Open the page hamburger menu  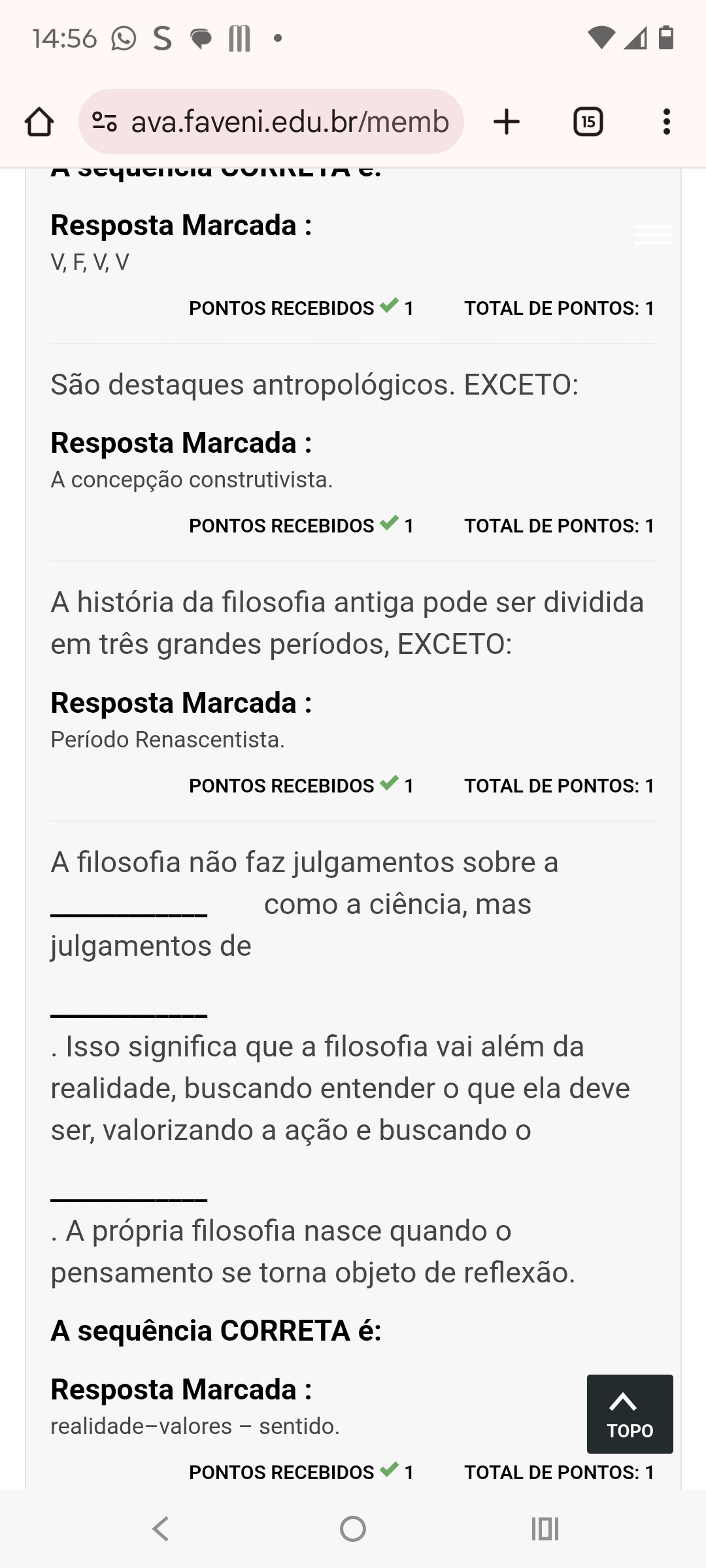tap(653, 235)
